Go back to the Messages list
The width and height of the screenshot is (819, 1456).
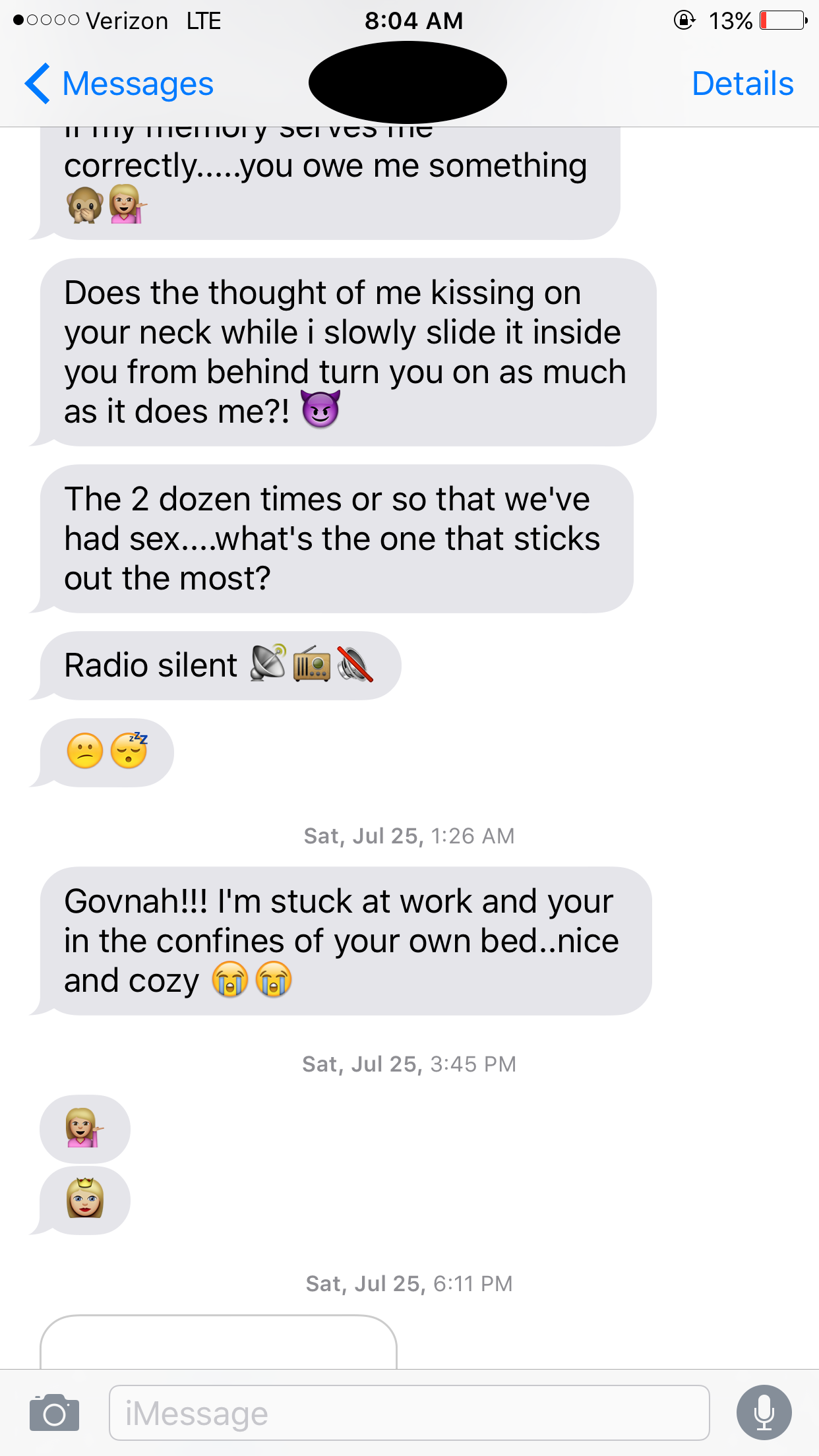point(119,84)
